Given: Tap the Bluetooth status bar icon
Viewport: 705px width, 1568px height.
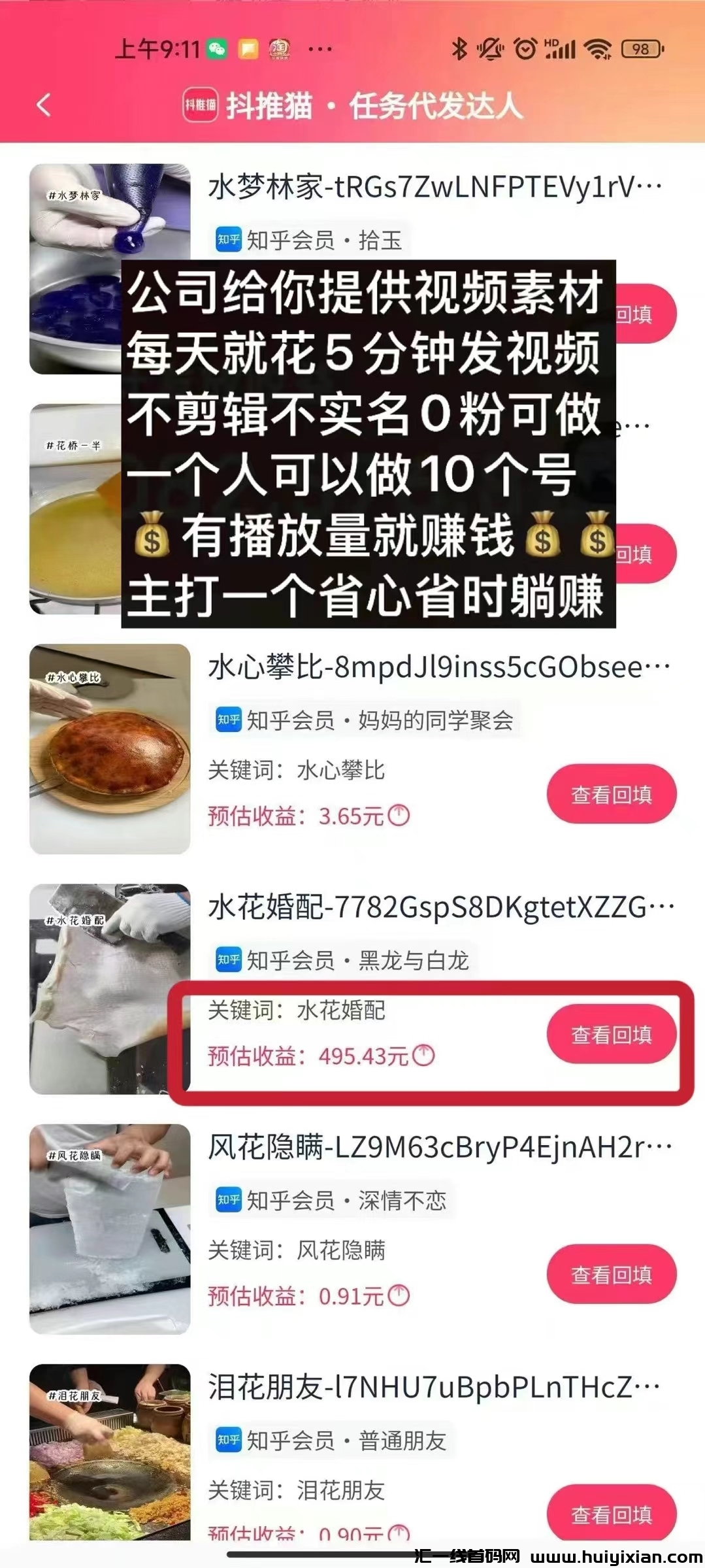Looking at the screenshot, I should (459, 46).
